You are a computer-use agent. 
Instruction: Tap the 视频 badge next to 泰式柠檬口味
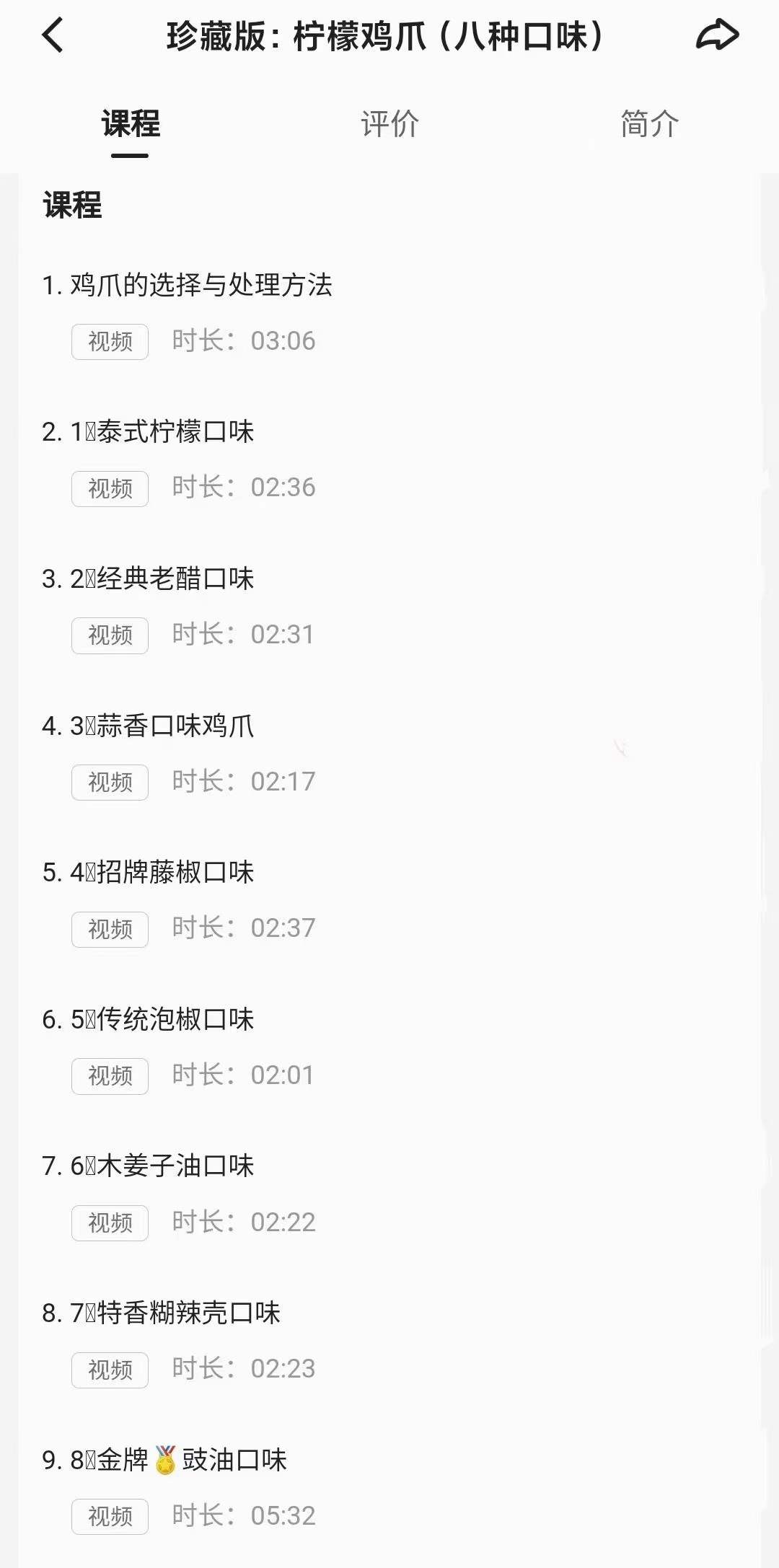click(x=109, y=488)
